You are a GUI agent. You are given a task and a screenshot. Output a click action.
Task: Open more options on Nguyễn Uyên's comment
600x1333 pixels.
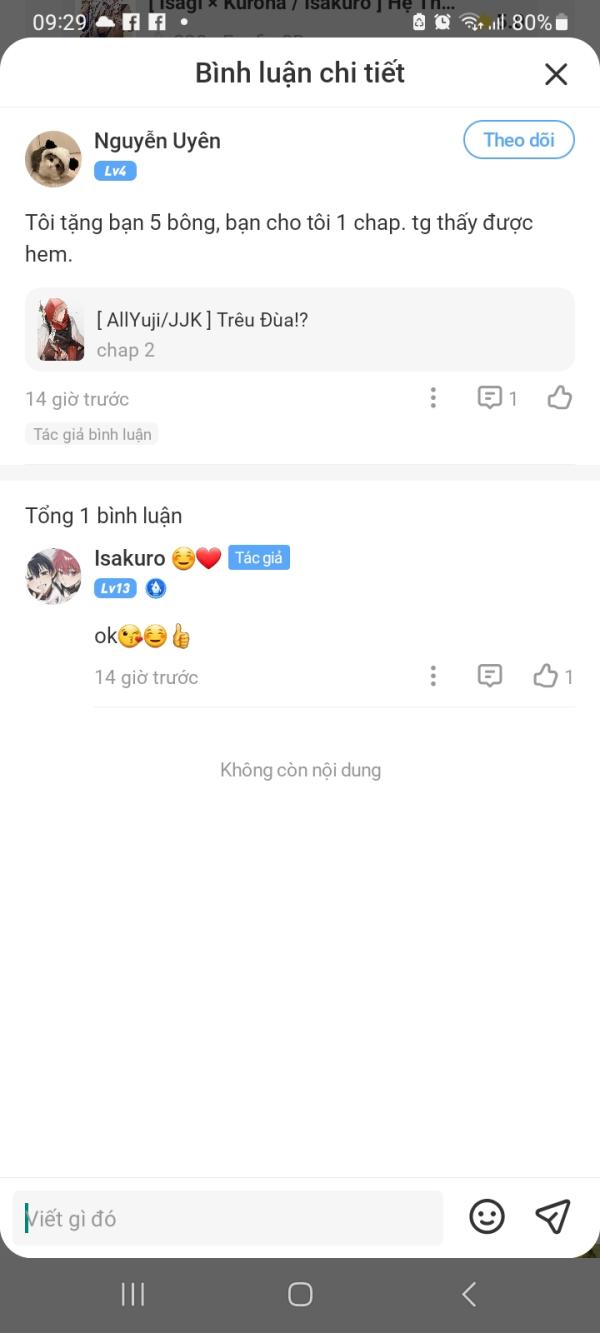[433, 398]
